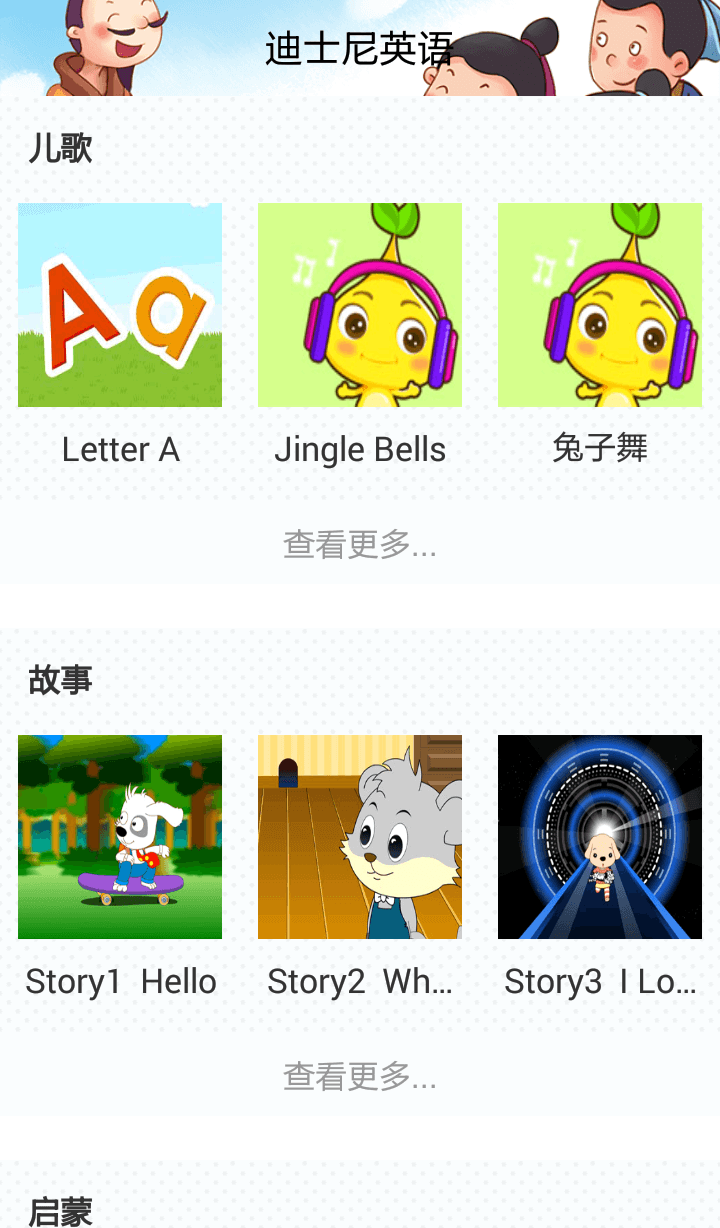Viewport: 720px width, 1228px height.
Task: Play the Story2 video thumbnail
Action: pos(360,837)
